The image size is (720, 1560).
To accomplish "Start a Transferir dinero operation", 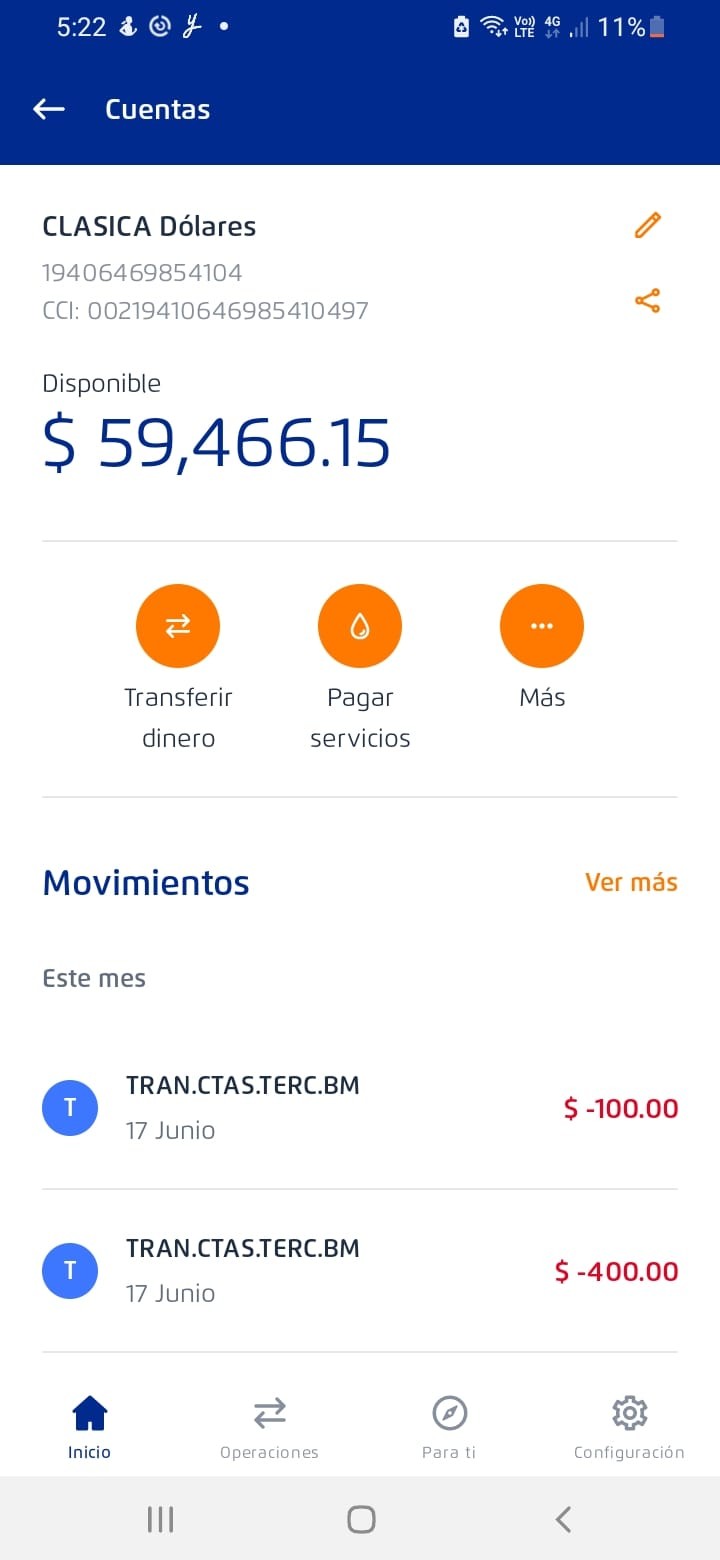I will coord(178,627).
